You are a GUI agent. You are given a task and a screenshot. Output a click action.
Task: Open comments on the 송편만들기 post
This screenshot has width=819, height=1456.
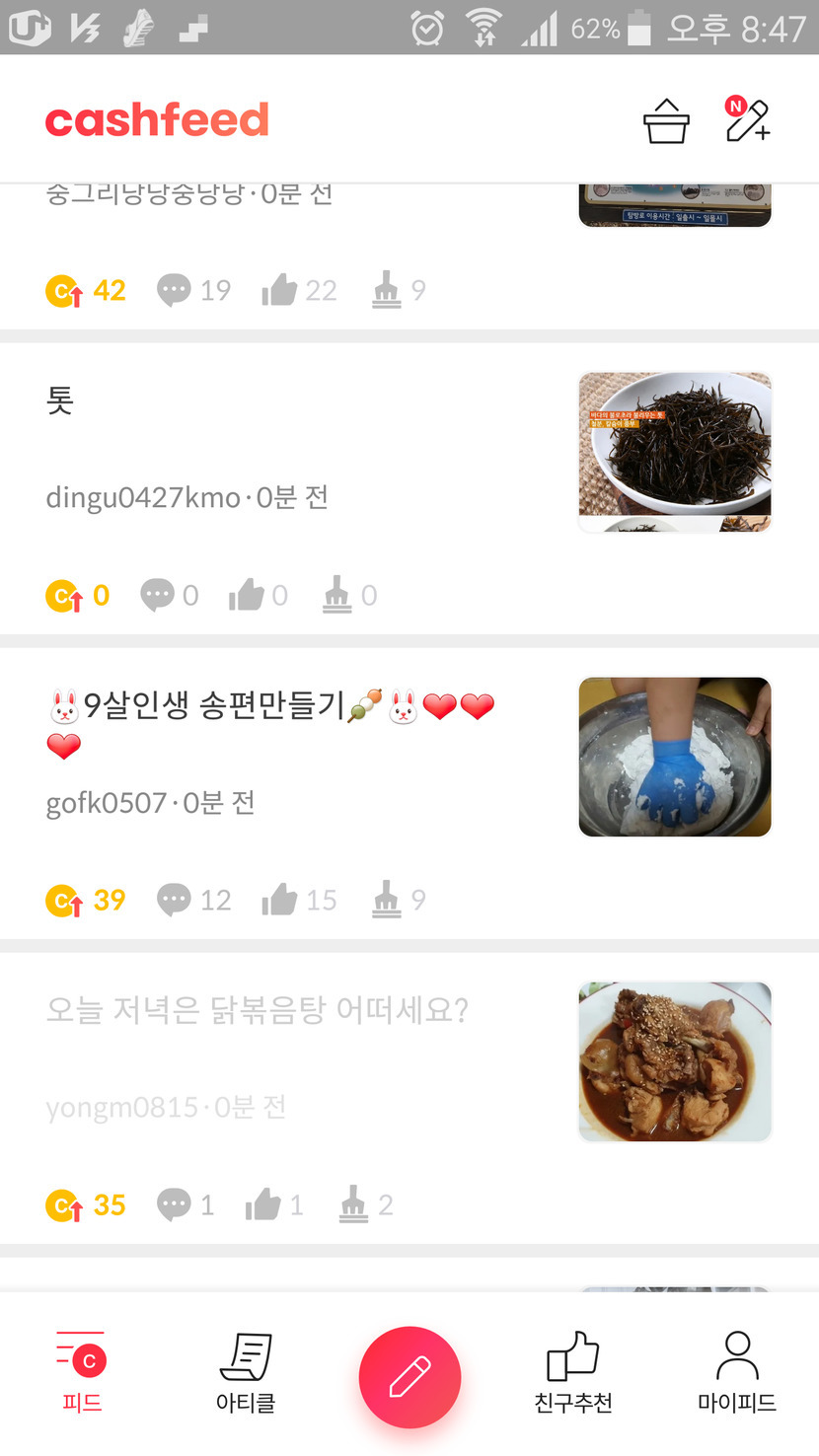click(175, 900)
